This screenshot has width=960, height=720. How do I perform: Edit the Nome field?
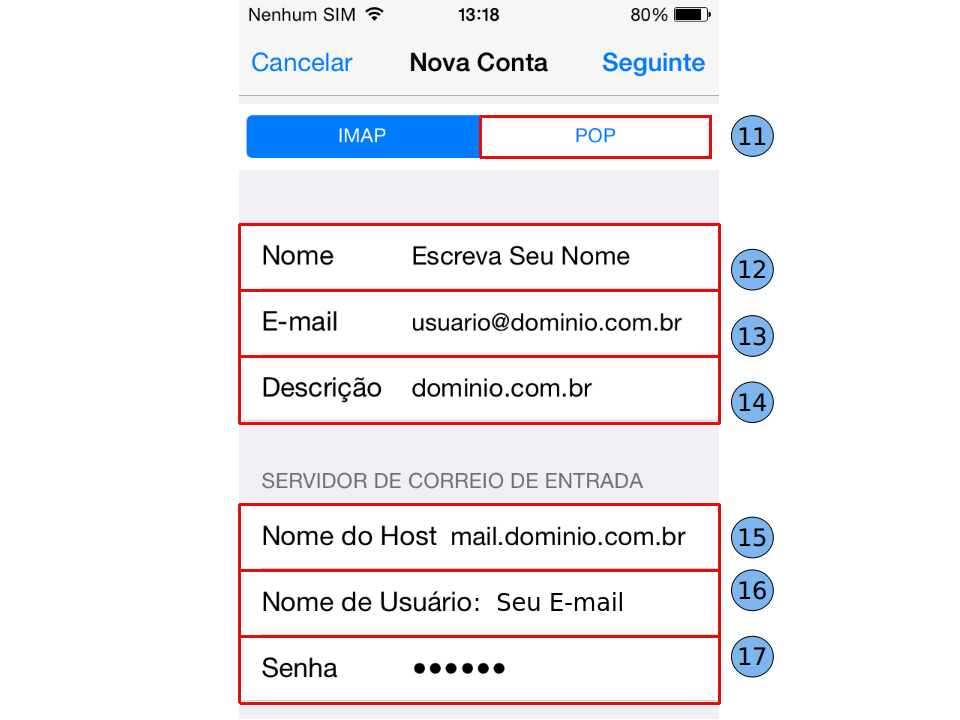click(520, 257)
